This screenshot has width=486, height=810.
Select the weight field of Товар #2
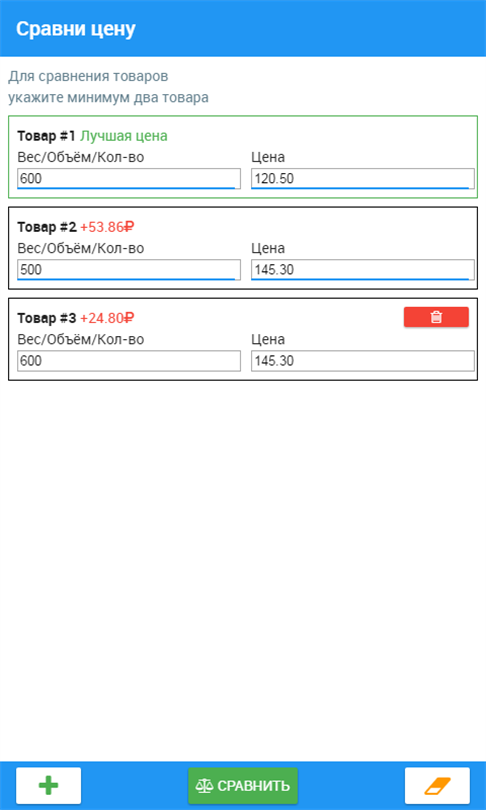coord(129,270)
